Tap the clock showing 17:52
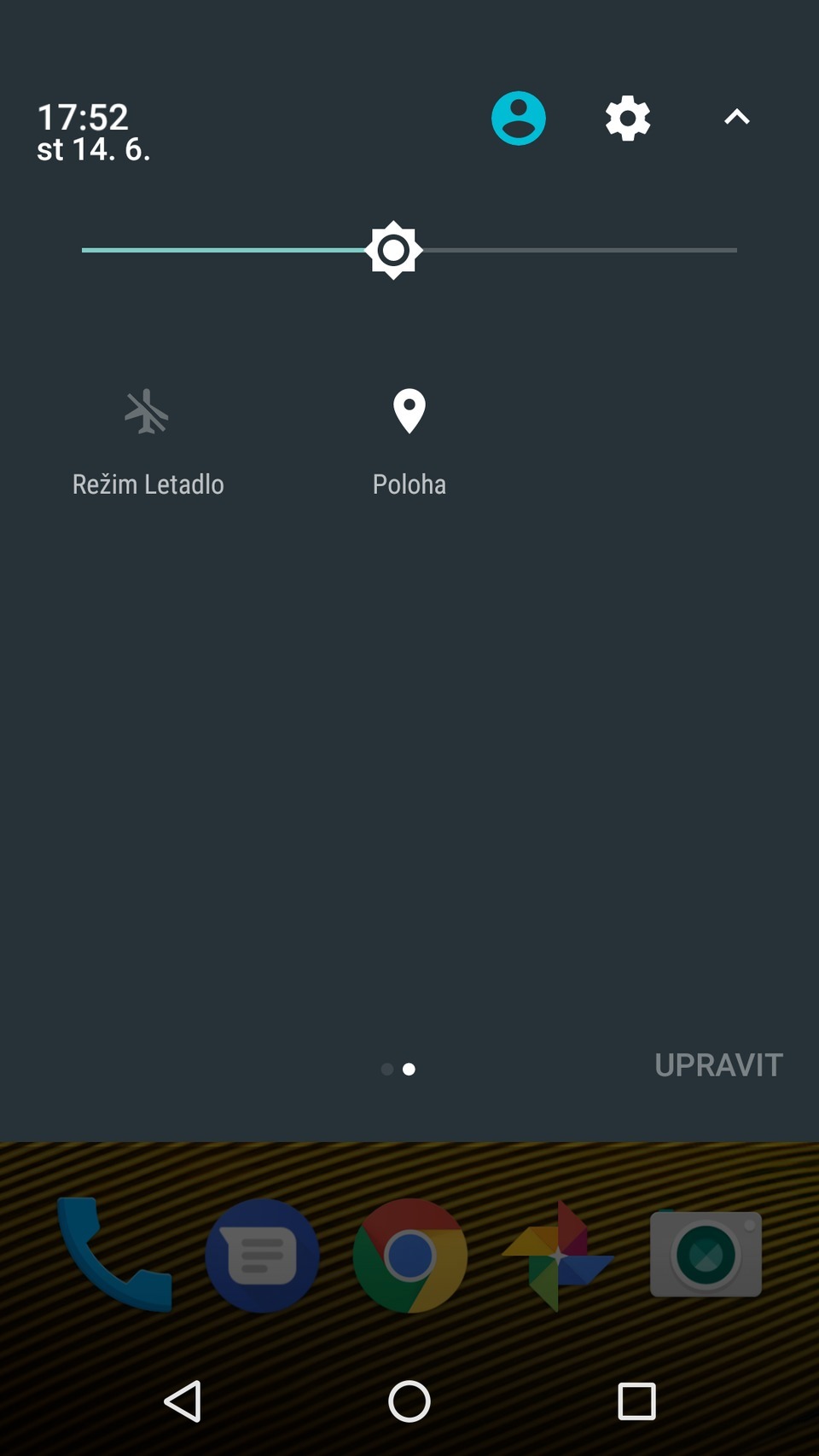This screenshot has height=1456, width=819. pos(83,119)
